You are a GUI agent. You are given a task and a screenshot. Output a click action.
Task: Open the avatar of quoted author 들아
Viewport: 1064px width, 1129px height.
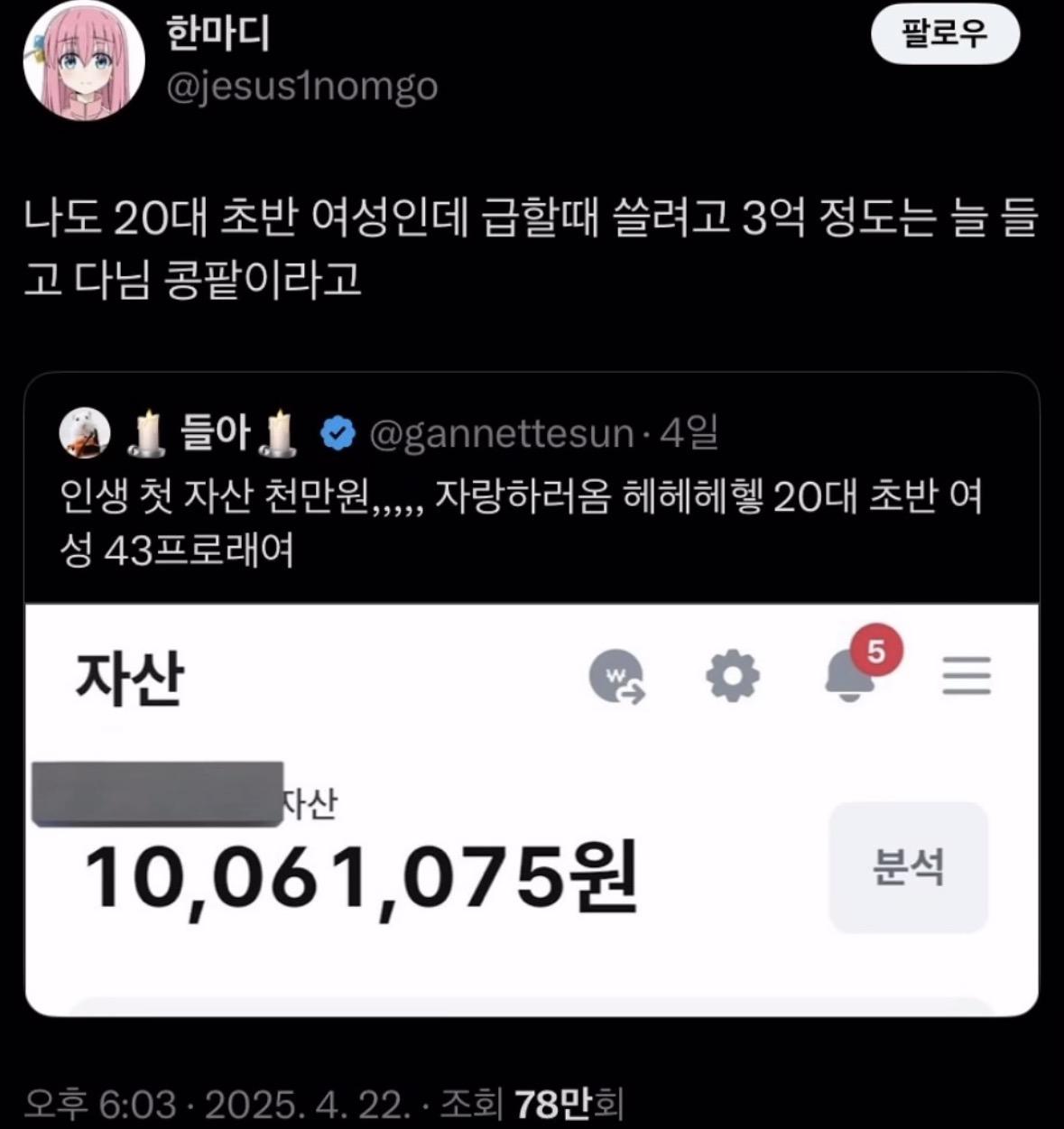85,434
